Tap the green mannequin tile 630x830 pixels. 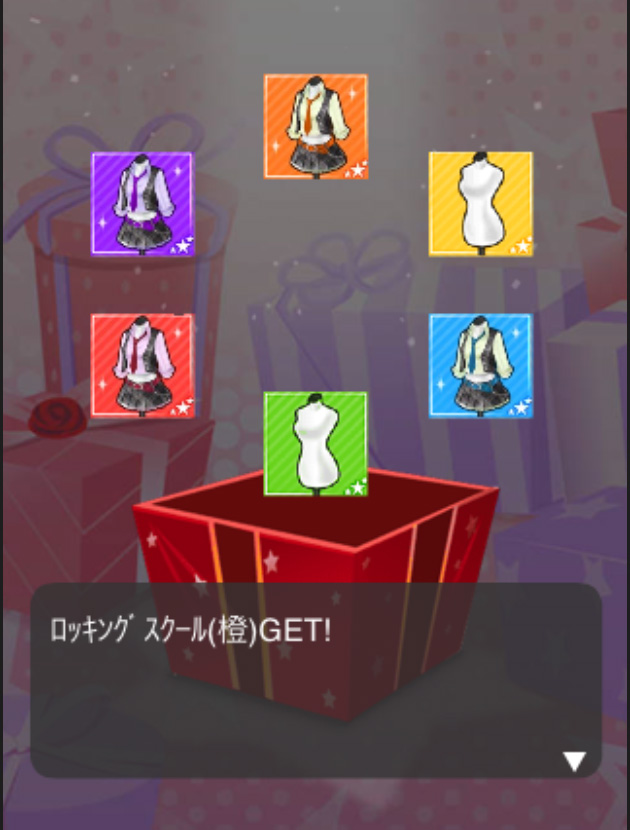pos(316,444)
